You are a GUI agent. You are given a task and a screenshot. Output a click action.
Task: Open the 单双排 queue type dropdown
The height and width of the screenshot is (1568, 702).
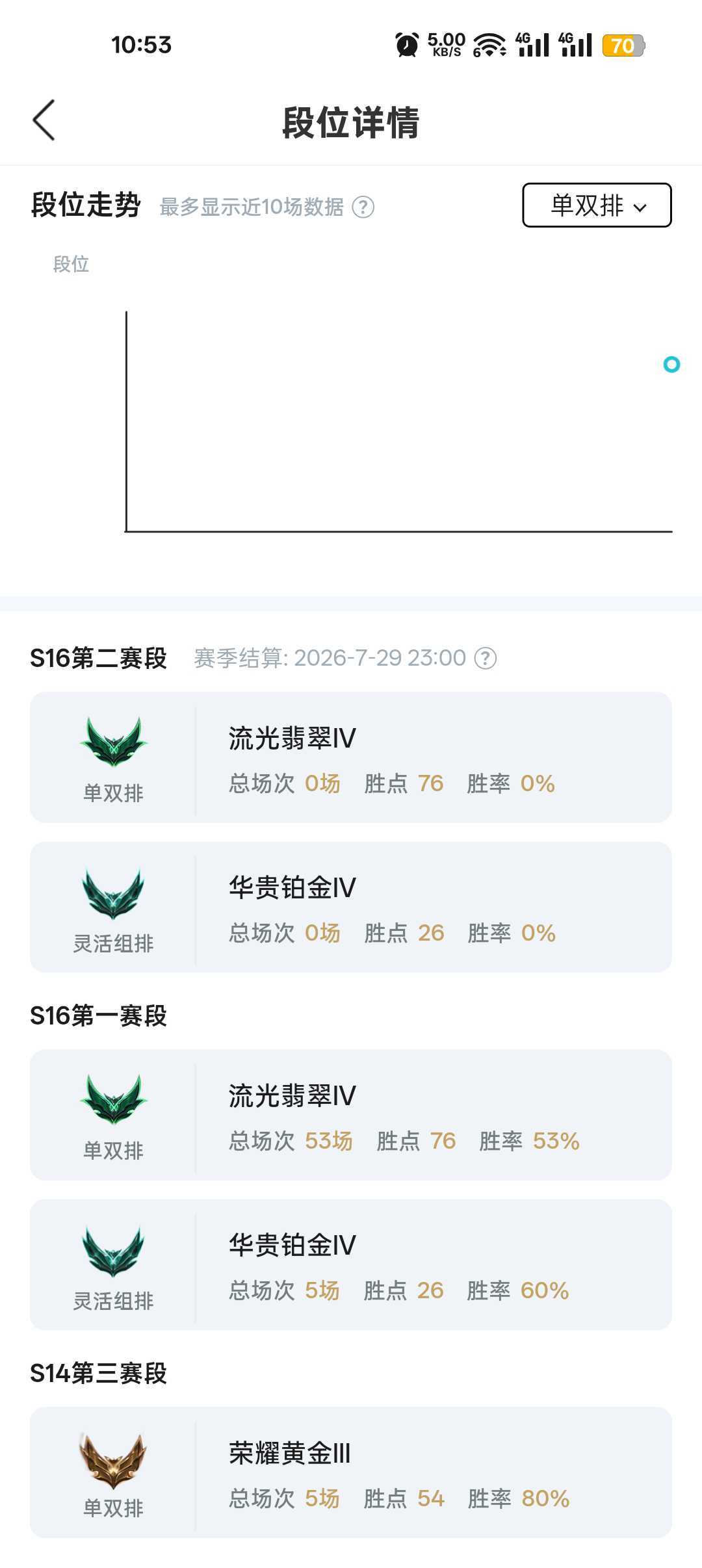click(x=597, y=205)
